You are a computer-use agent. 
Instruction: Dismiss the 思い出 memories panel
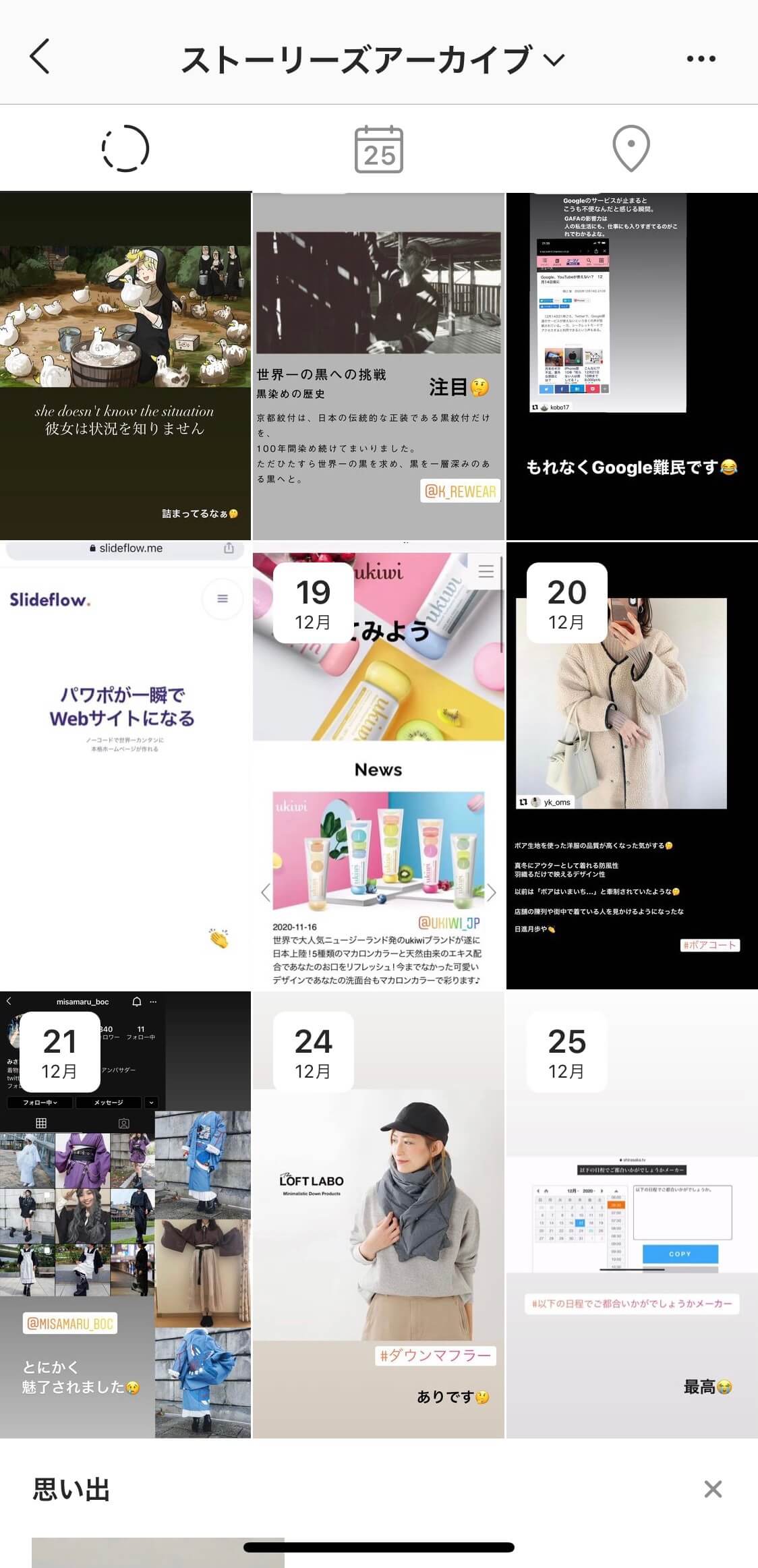click(x=713, y=1489)
